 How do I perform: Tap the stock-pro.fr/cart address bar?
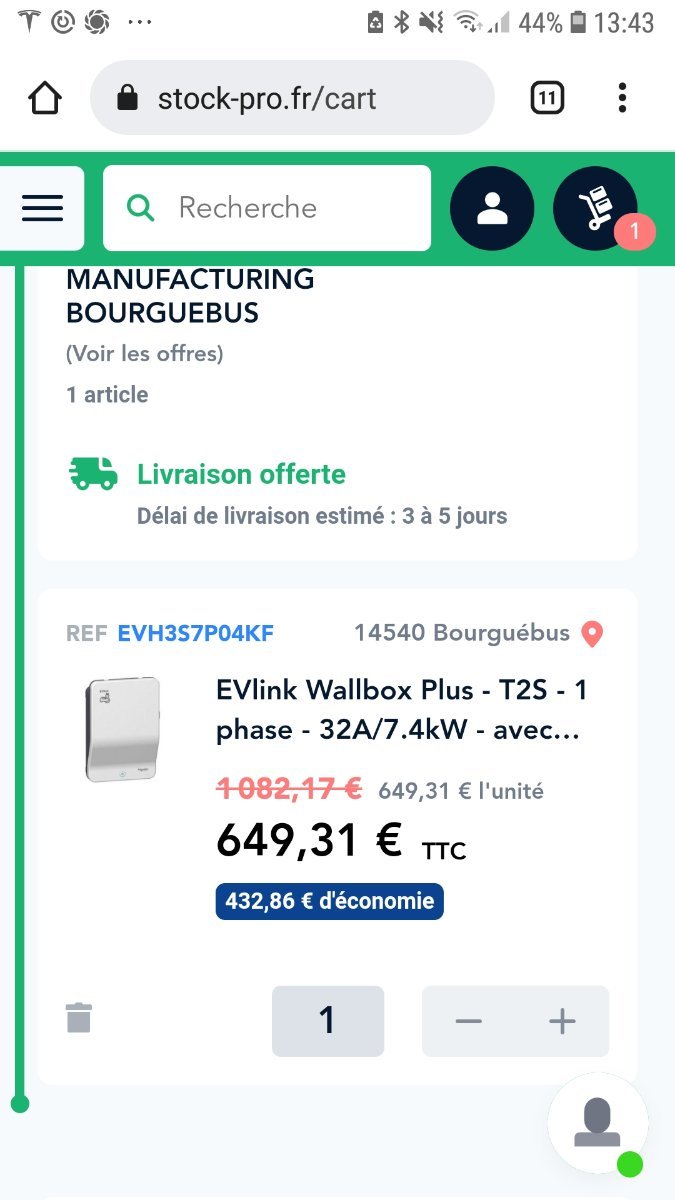[x=292, y=98]
